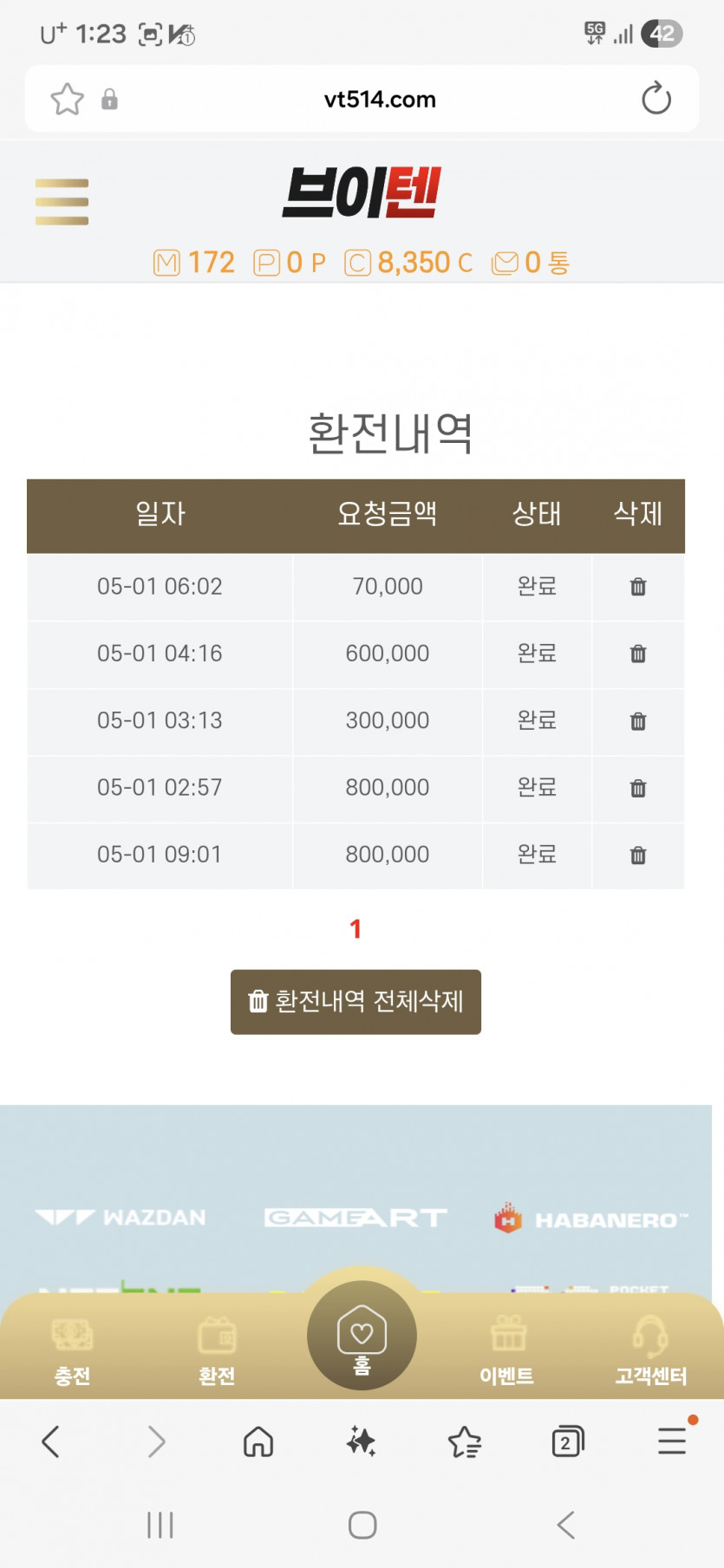Tap the vt514.com address bar
This screenshot has height=1568, width=724.
380,99
